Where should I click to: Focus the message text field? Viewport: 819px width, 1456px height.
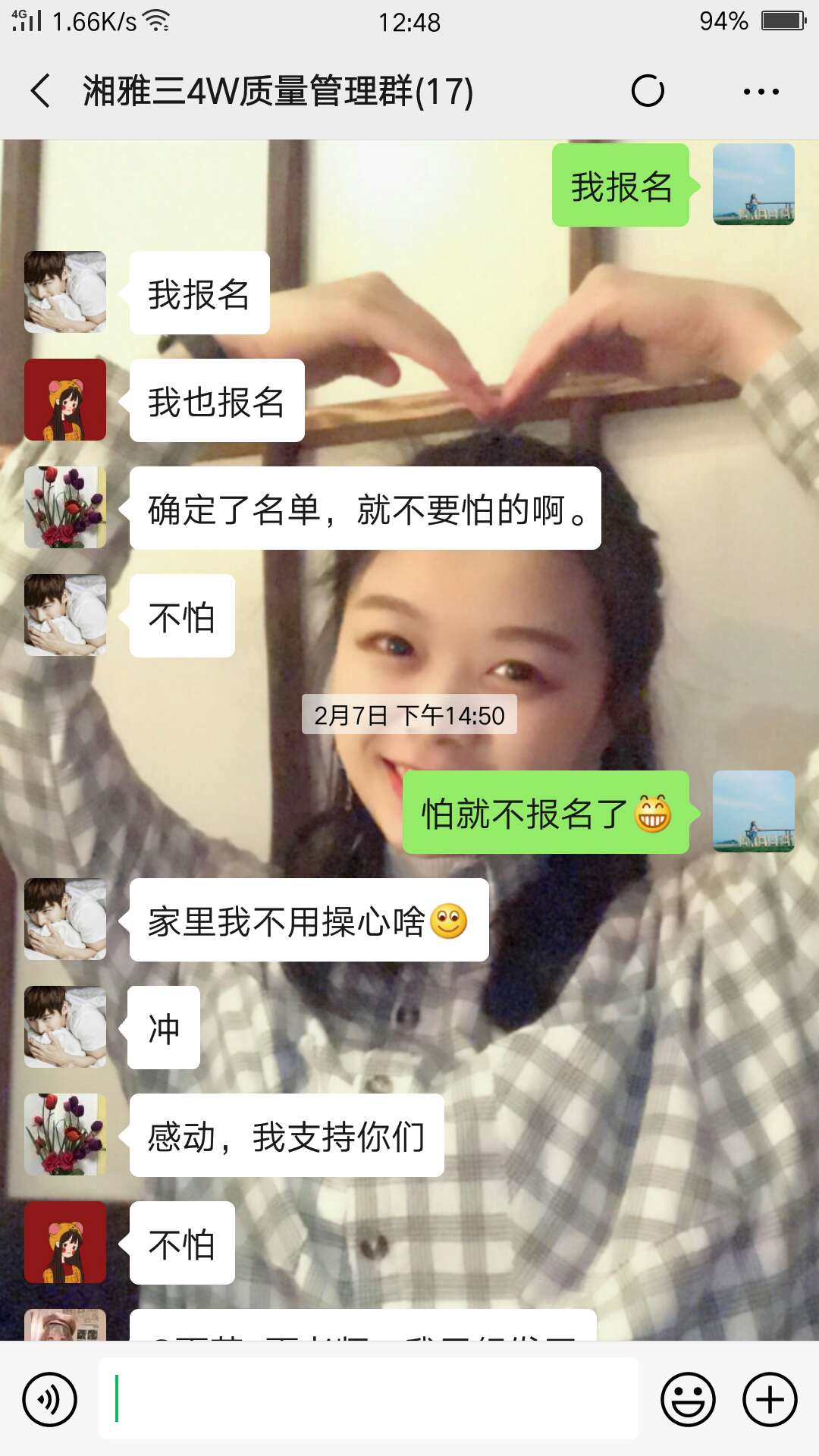coord(368,1399)
